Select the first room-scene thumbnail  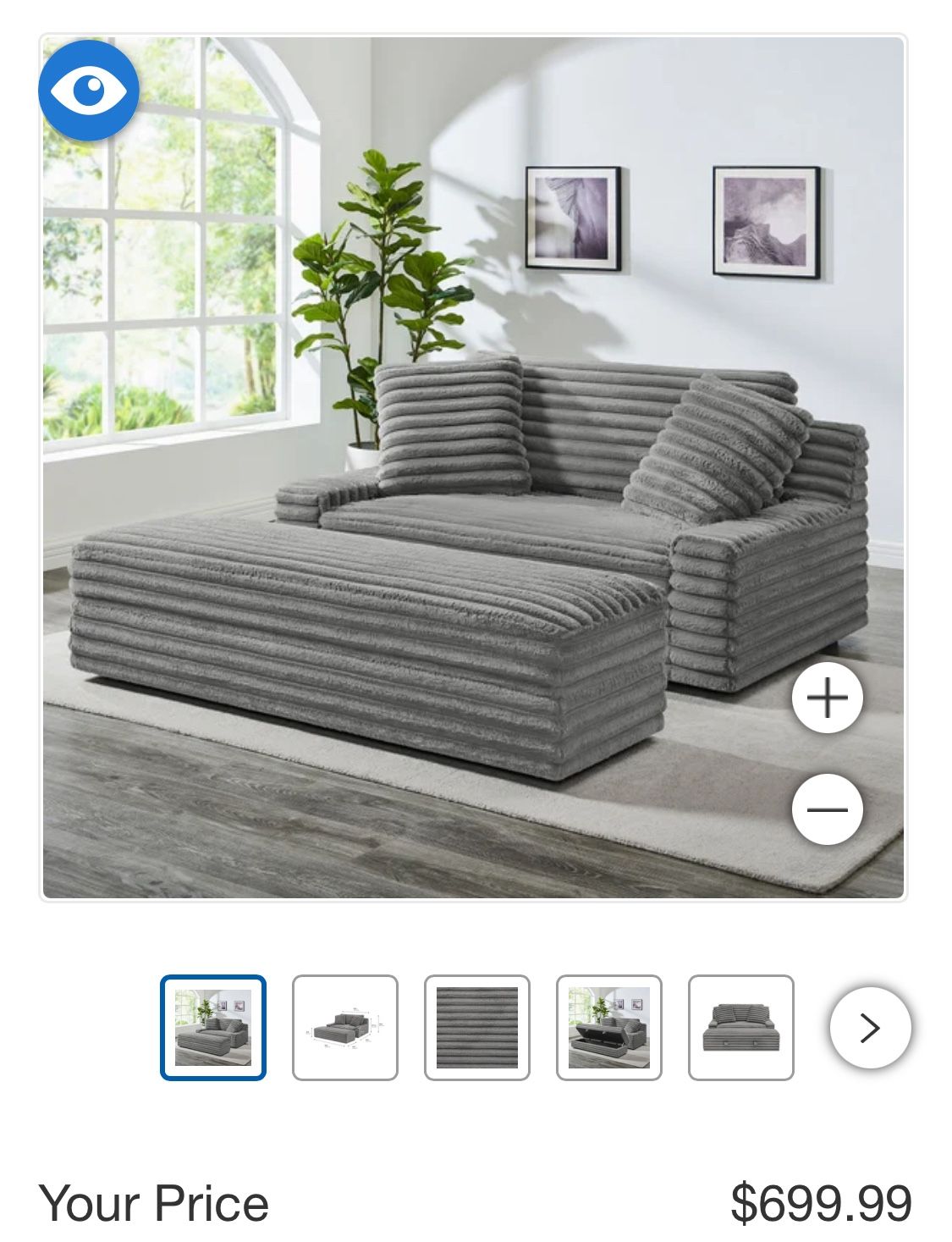[213, 1028]
